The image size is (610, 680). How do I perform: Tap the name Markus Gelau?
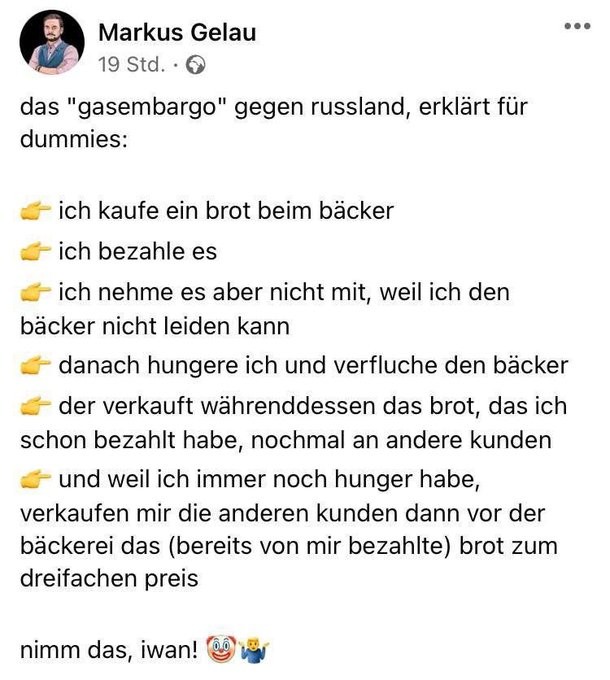[177, 32]
